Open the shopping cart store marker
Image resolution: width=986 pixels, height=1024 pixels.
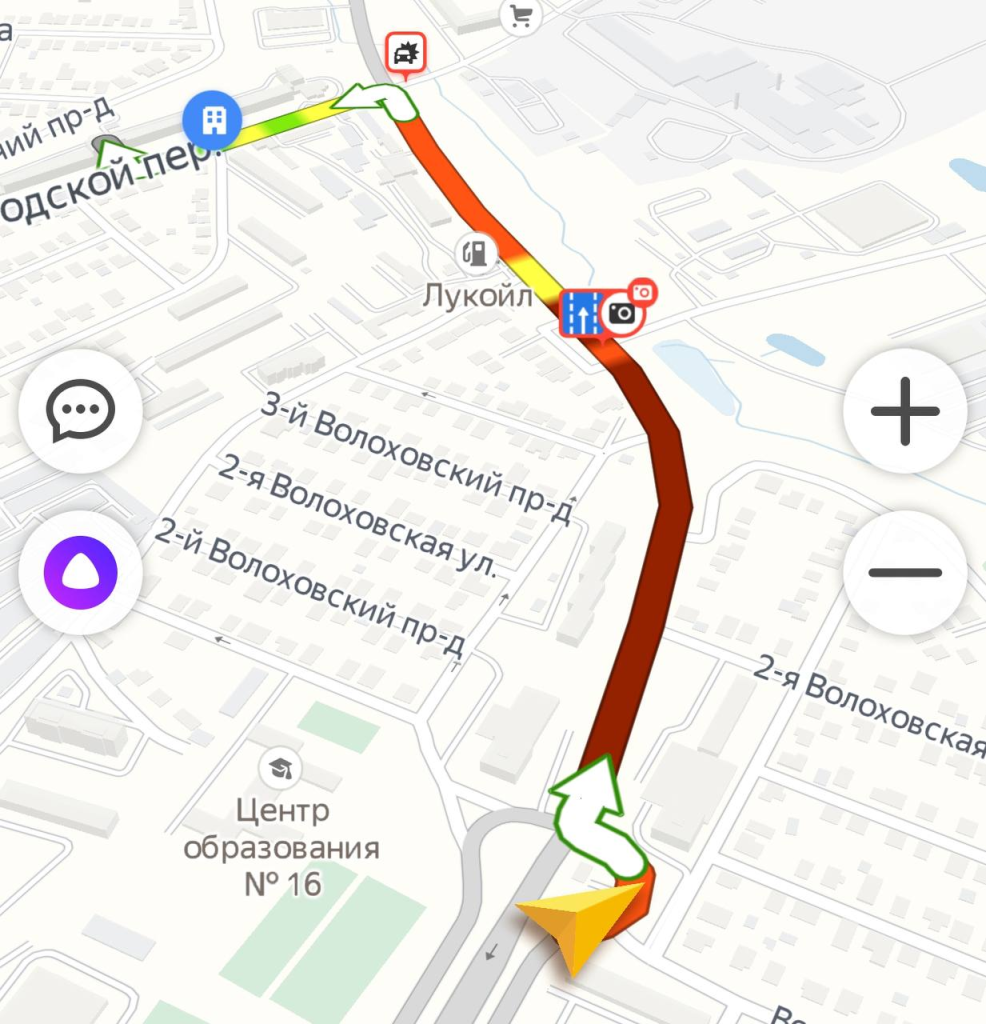coord(520,15)
